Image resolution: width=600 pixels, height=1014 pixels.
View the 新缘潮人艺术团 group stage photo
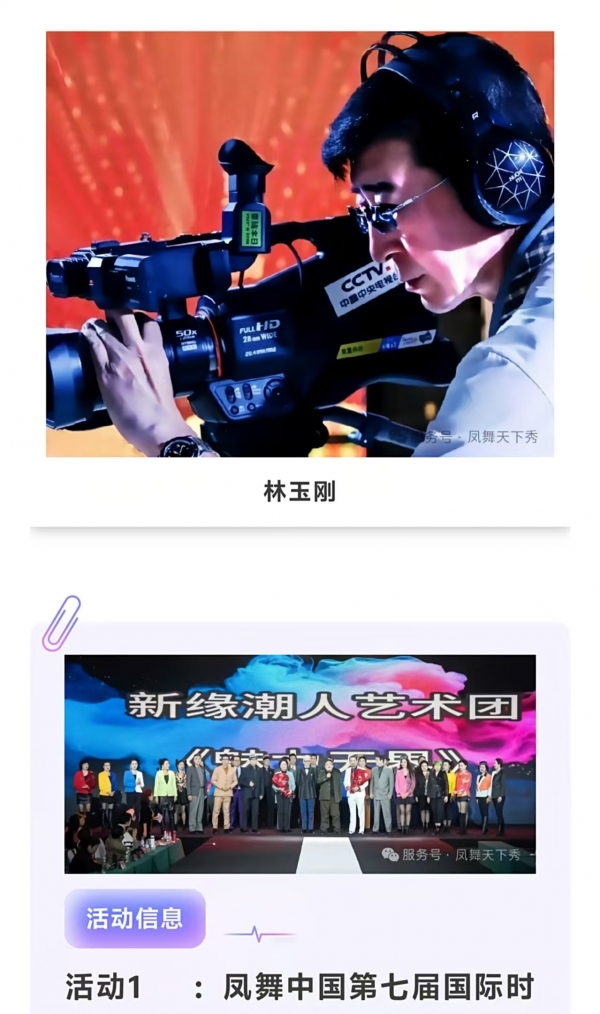[300, 764]
